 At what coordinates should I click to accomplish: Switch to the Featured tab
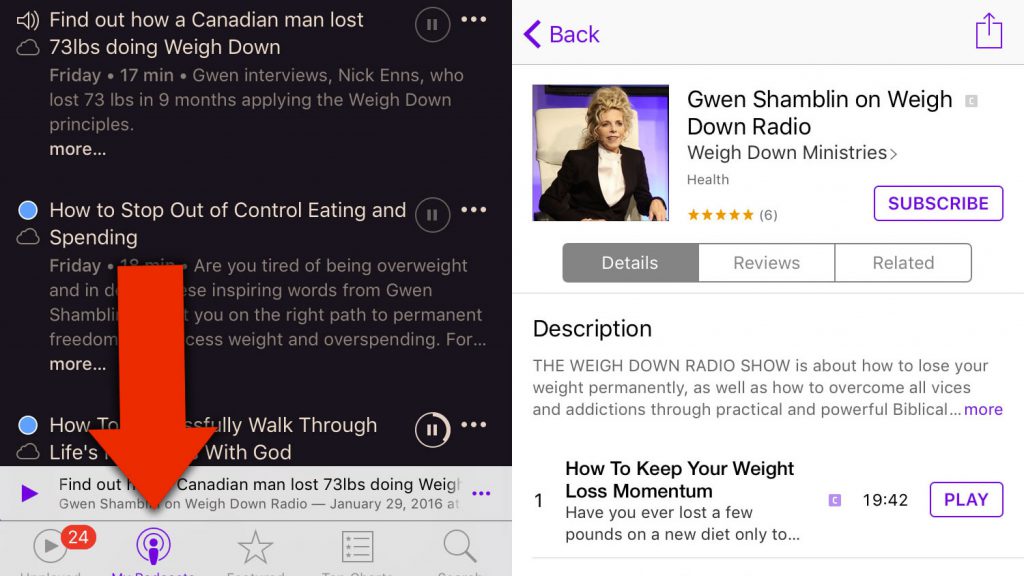pyautogui.click(x=255, y=549)
